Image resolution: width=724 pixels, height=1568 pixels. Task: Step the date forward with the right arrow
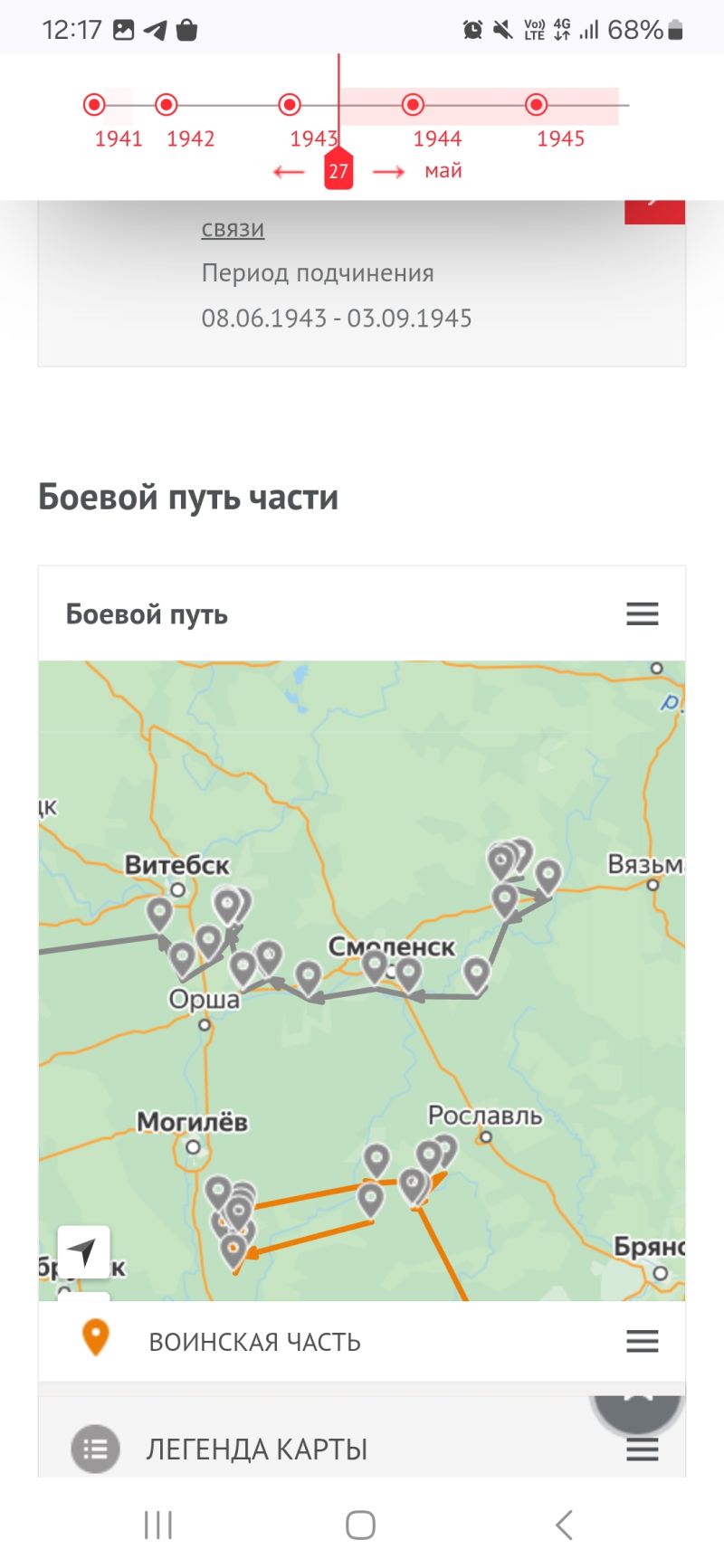click(388, 172)
